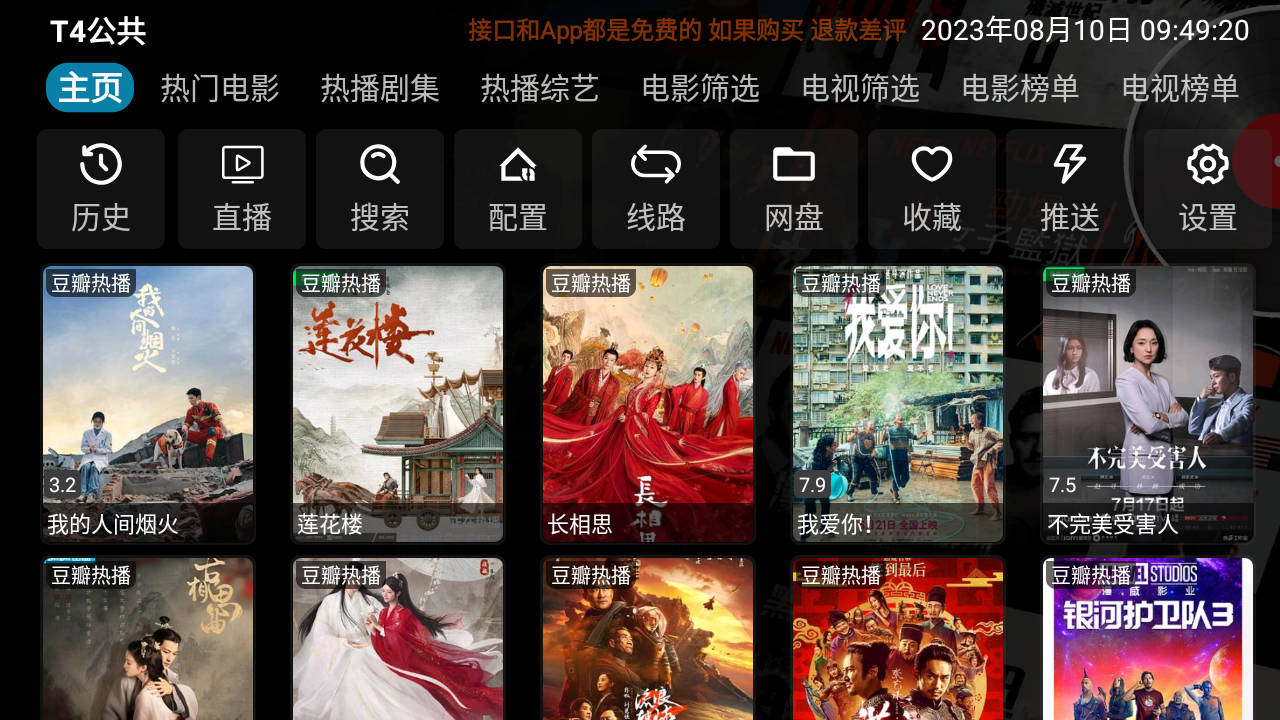
Task: Open the 推送 push feature
Action: [1070, 189]
